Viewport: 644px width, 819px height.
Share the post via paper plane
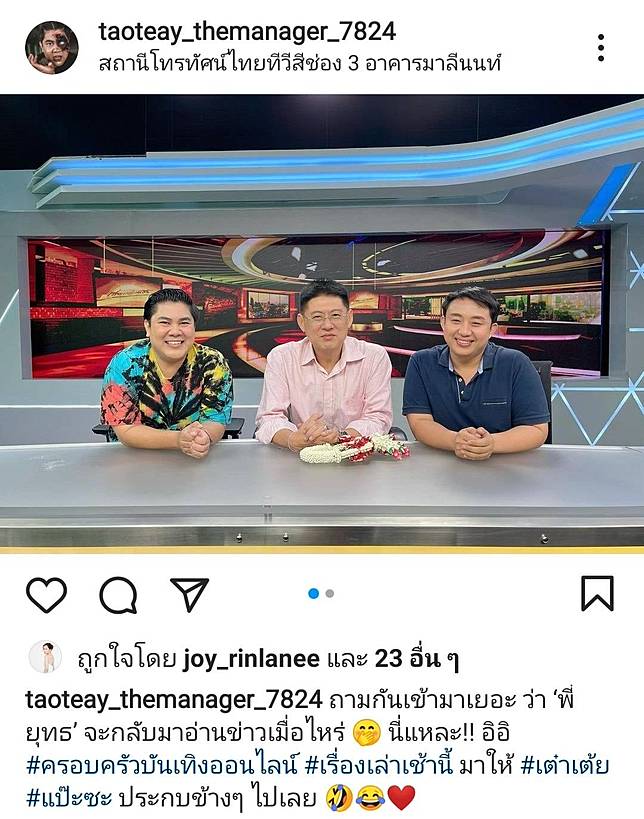(189, 594)
